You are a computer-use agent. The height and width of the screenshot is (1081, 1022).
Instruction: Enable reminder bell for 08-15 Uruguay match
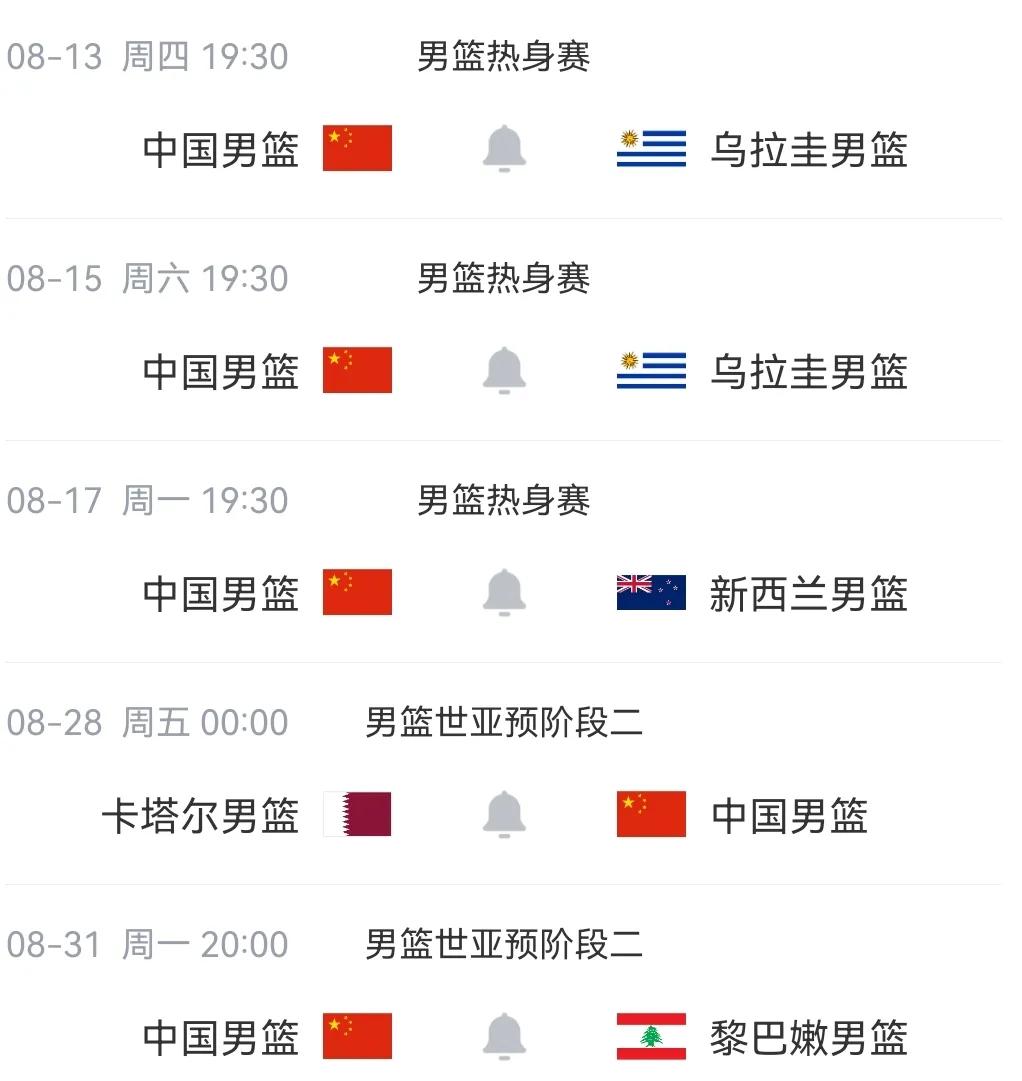pyautogui.click(x=504, y=370)
